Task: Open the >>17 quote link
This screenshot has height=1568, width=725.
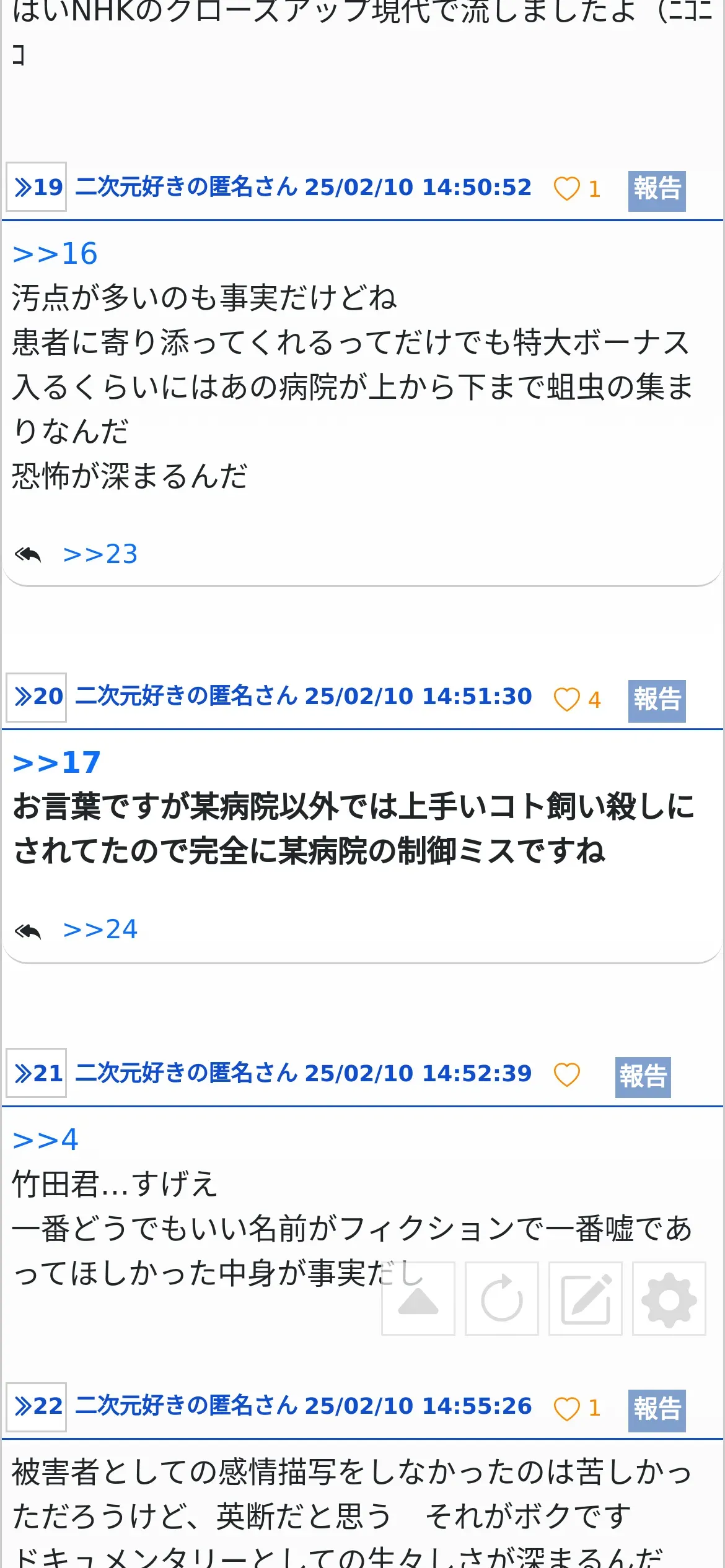Action: click(56, 763)
